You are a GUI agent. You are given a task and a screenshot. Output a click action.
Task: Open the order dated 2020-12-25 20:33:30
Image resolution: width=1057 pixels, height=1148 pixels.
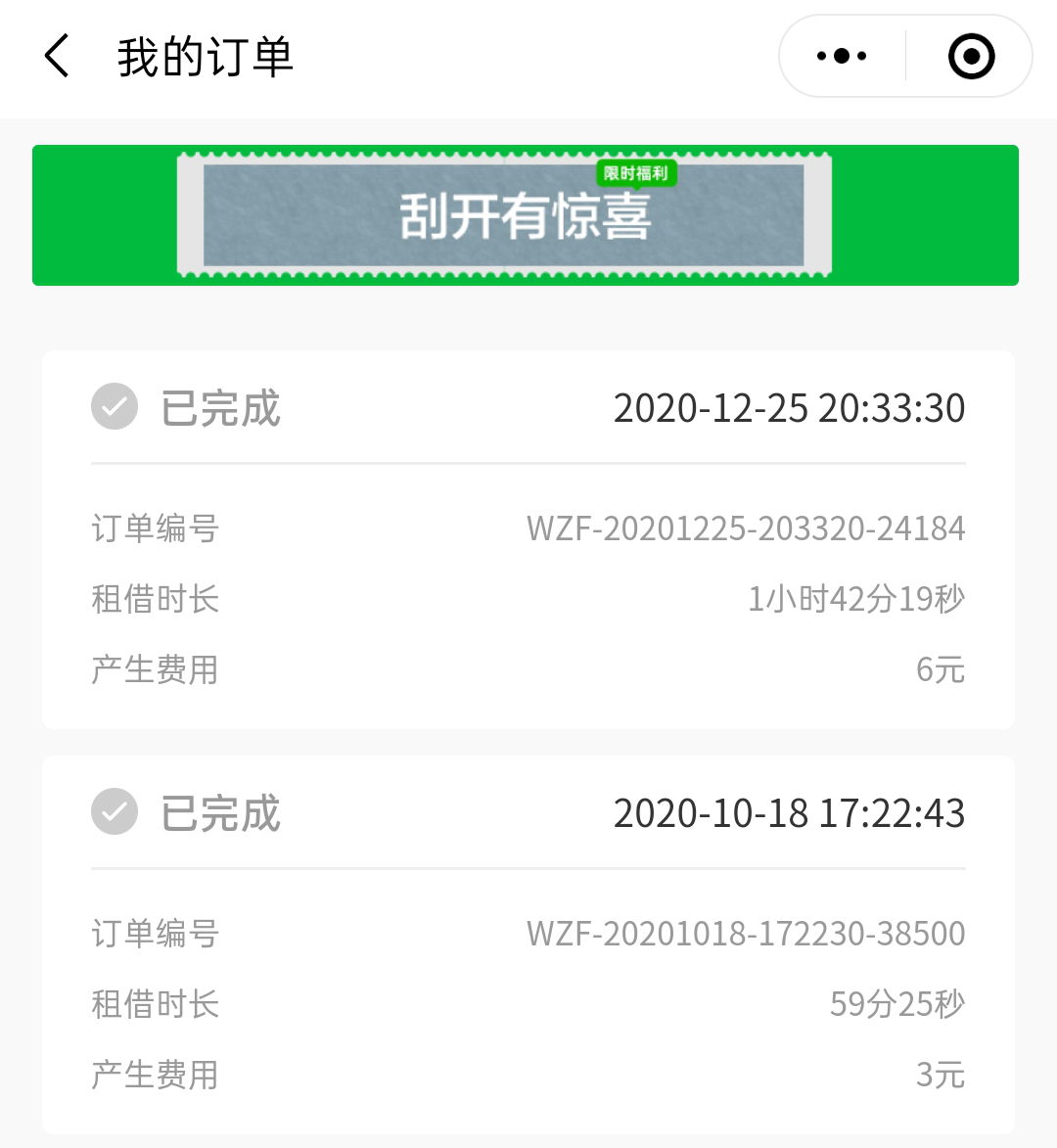pos(528,539)
